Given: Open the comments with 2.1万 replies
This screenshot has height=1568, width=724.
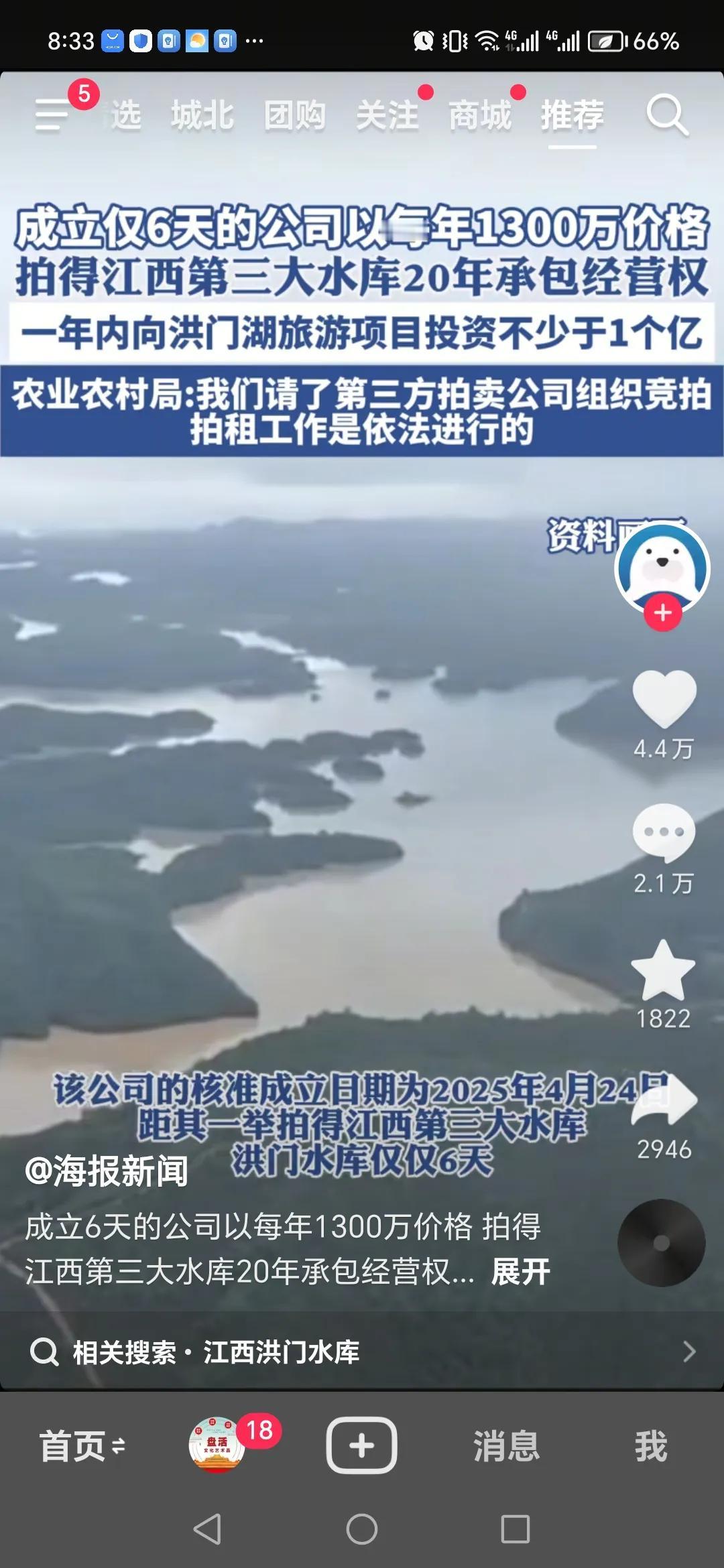Looking at the screenshot, I should click(664, 834).
